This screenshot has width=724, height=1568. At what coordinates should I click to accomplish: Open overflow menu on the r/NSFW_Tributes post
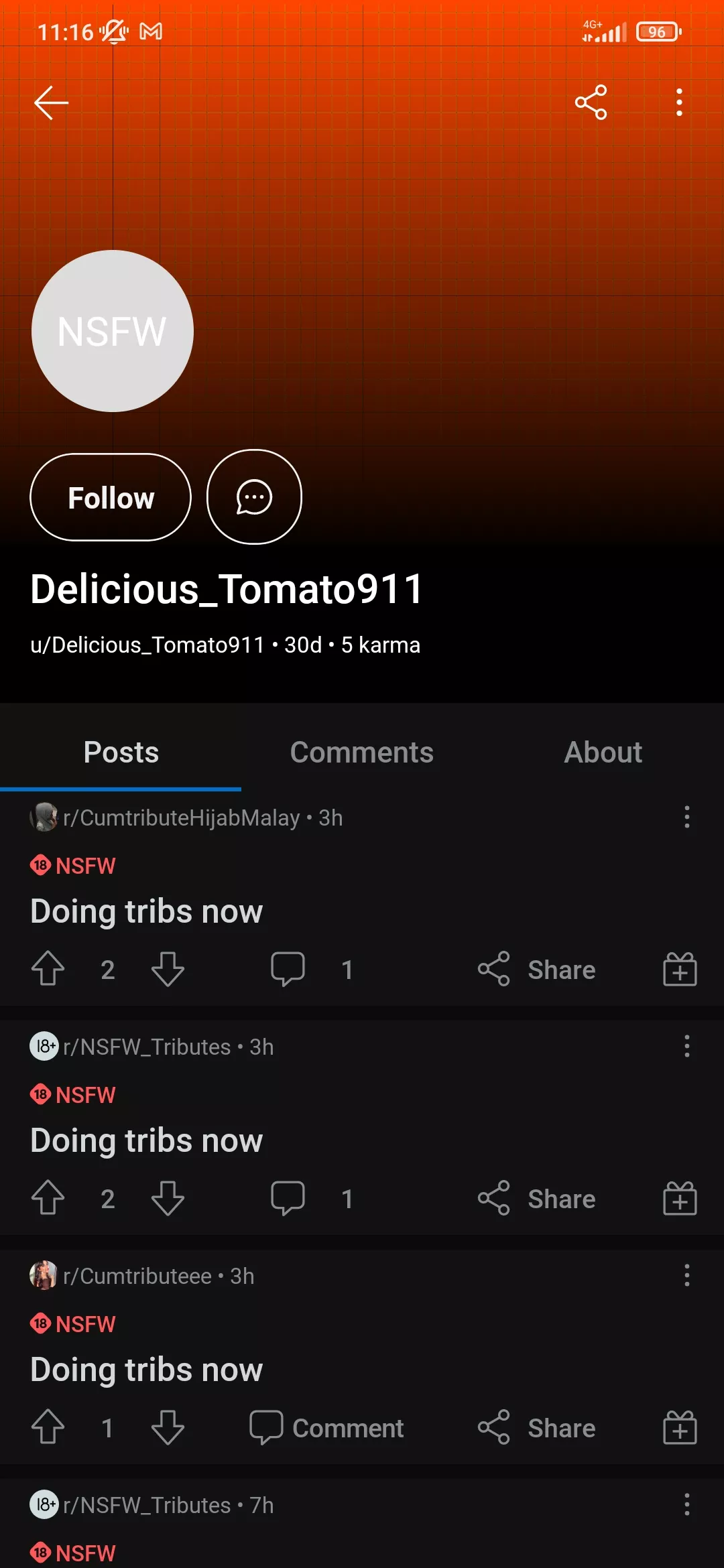click(x=686, y=1047)
